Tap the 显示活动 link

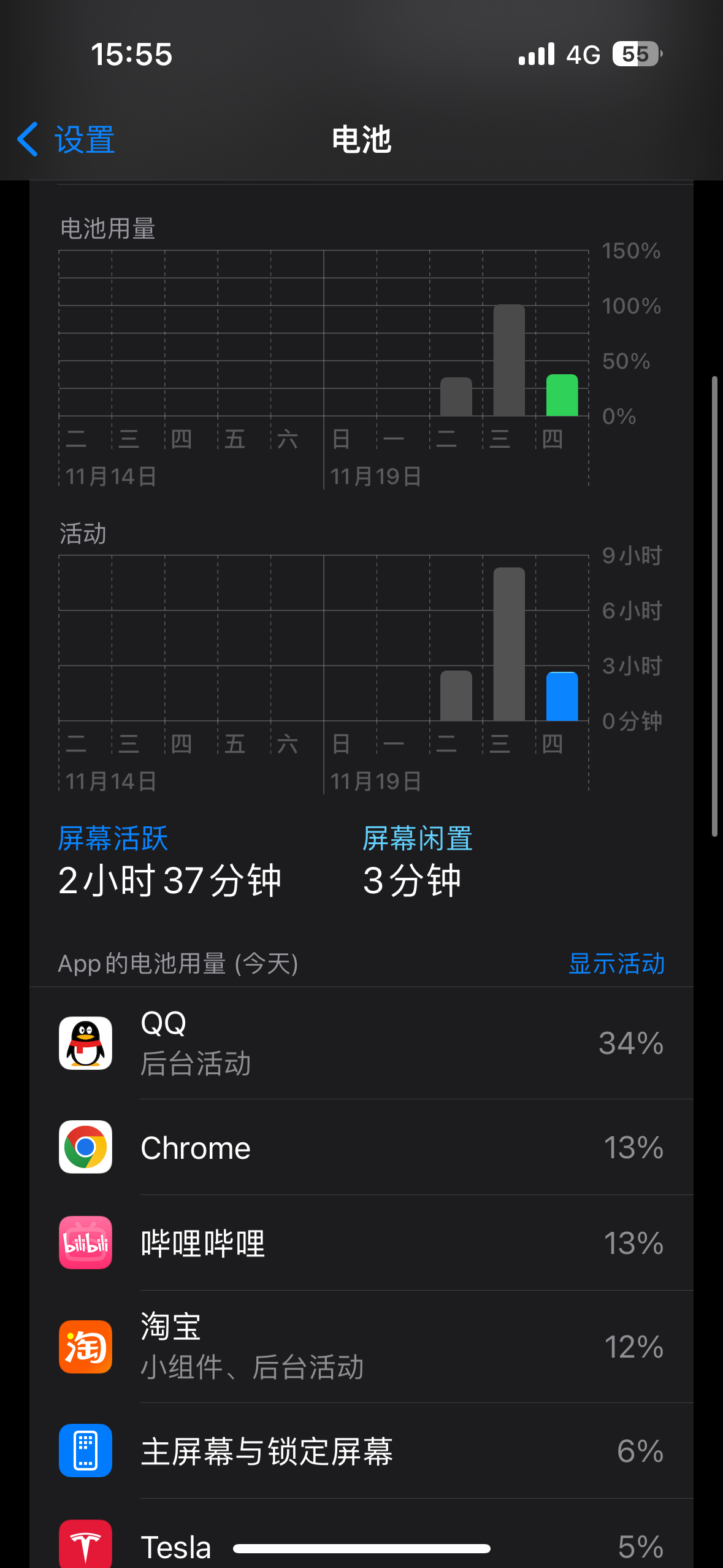click(x=616, y=963)
